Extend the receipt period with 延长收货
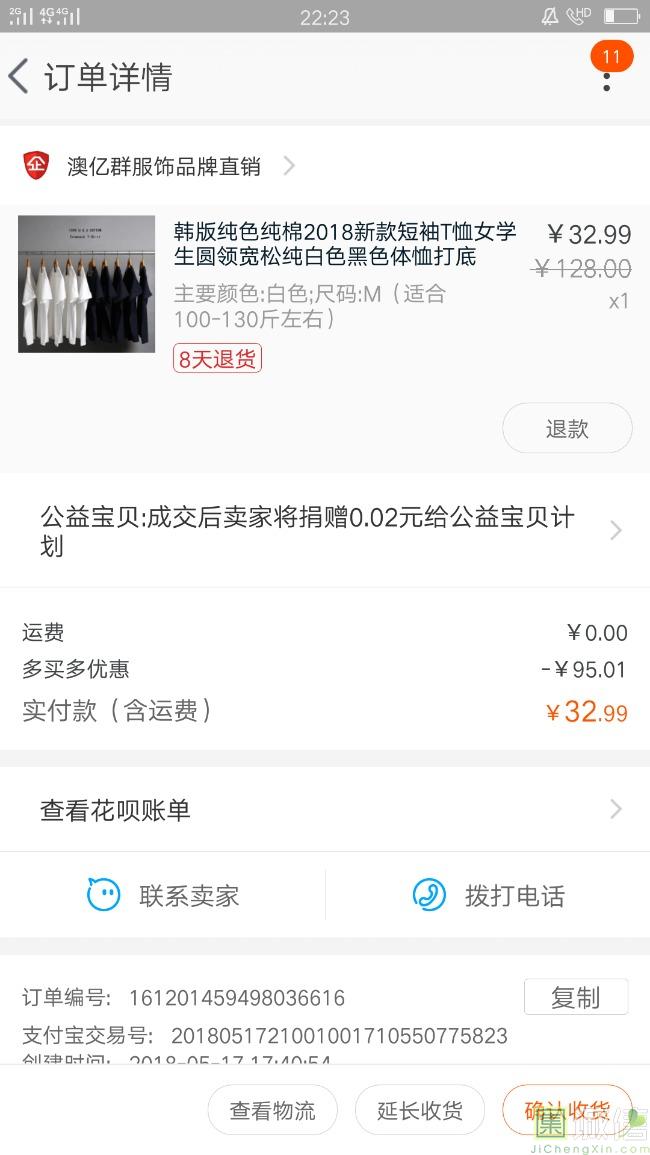 419,1111
